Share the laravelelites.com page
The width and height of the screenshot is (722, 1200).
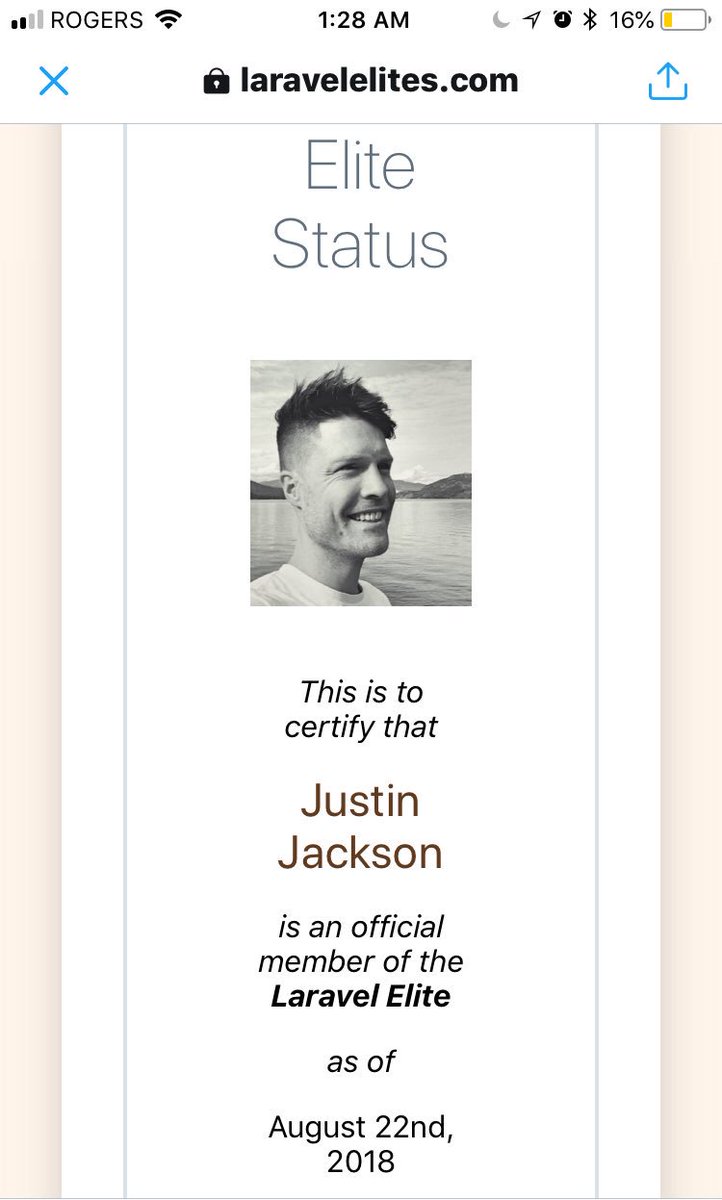(667, 81)
